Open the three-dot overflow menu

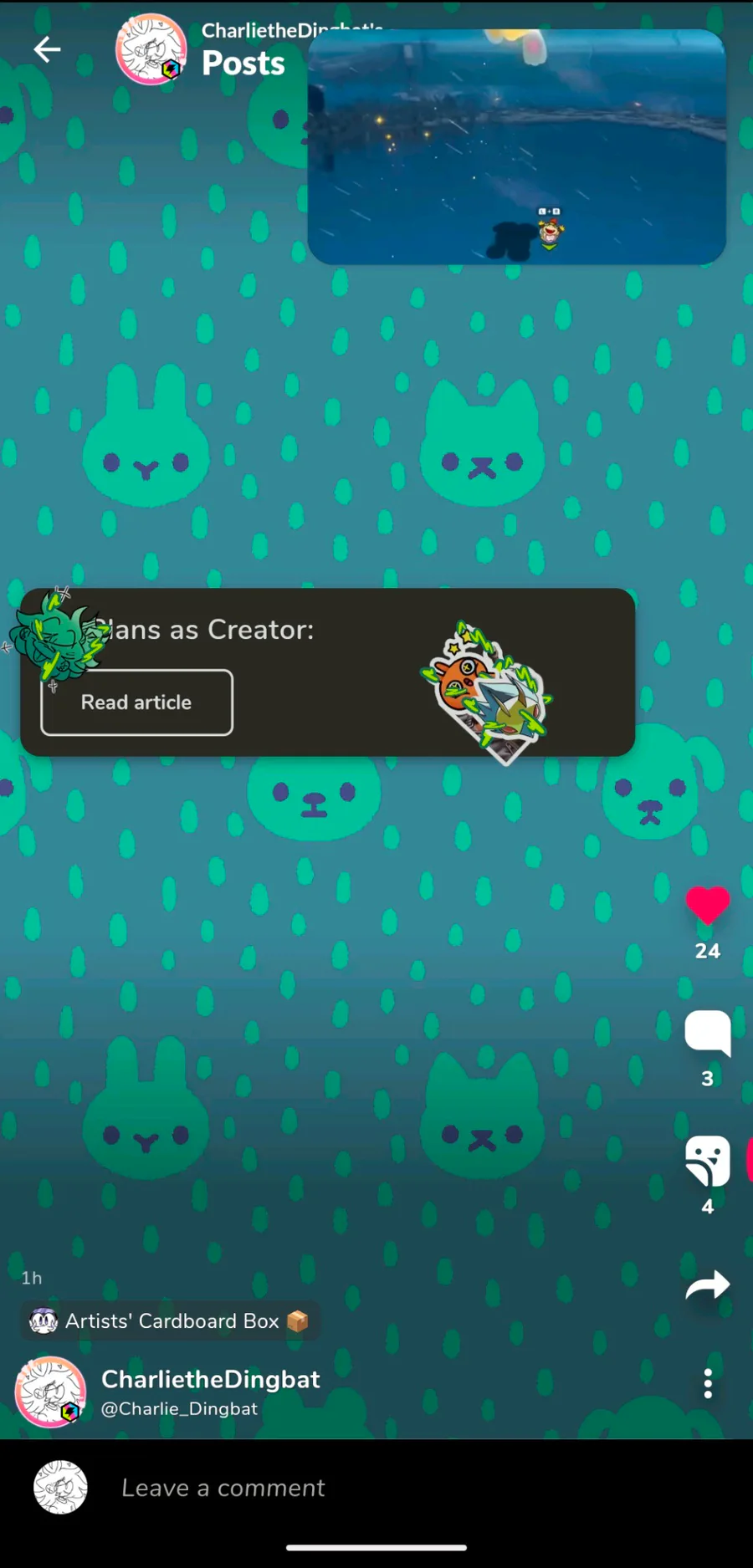tap(708, 1384)
